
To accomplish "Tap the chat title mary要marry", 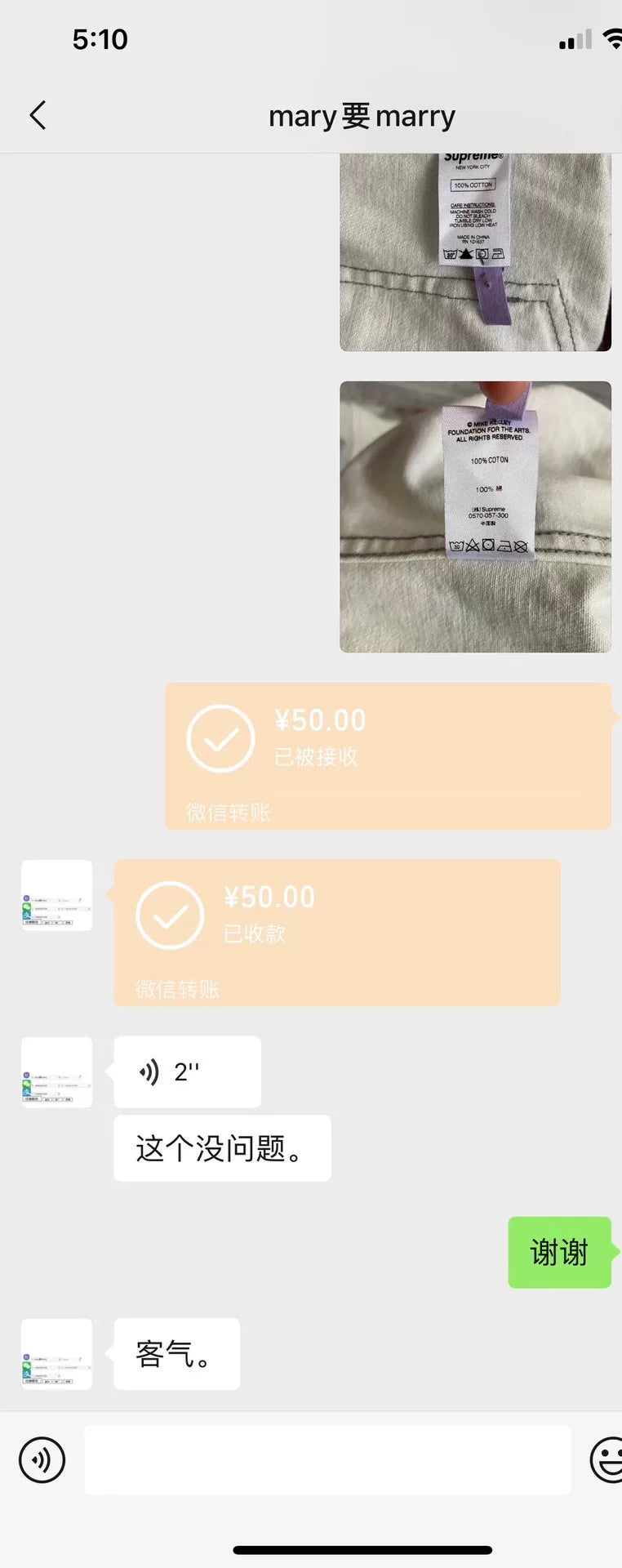I will tap(362, 115).
